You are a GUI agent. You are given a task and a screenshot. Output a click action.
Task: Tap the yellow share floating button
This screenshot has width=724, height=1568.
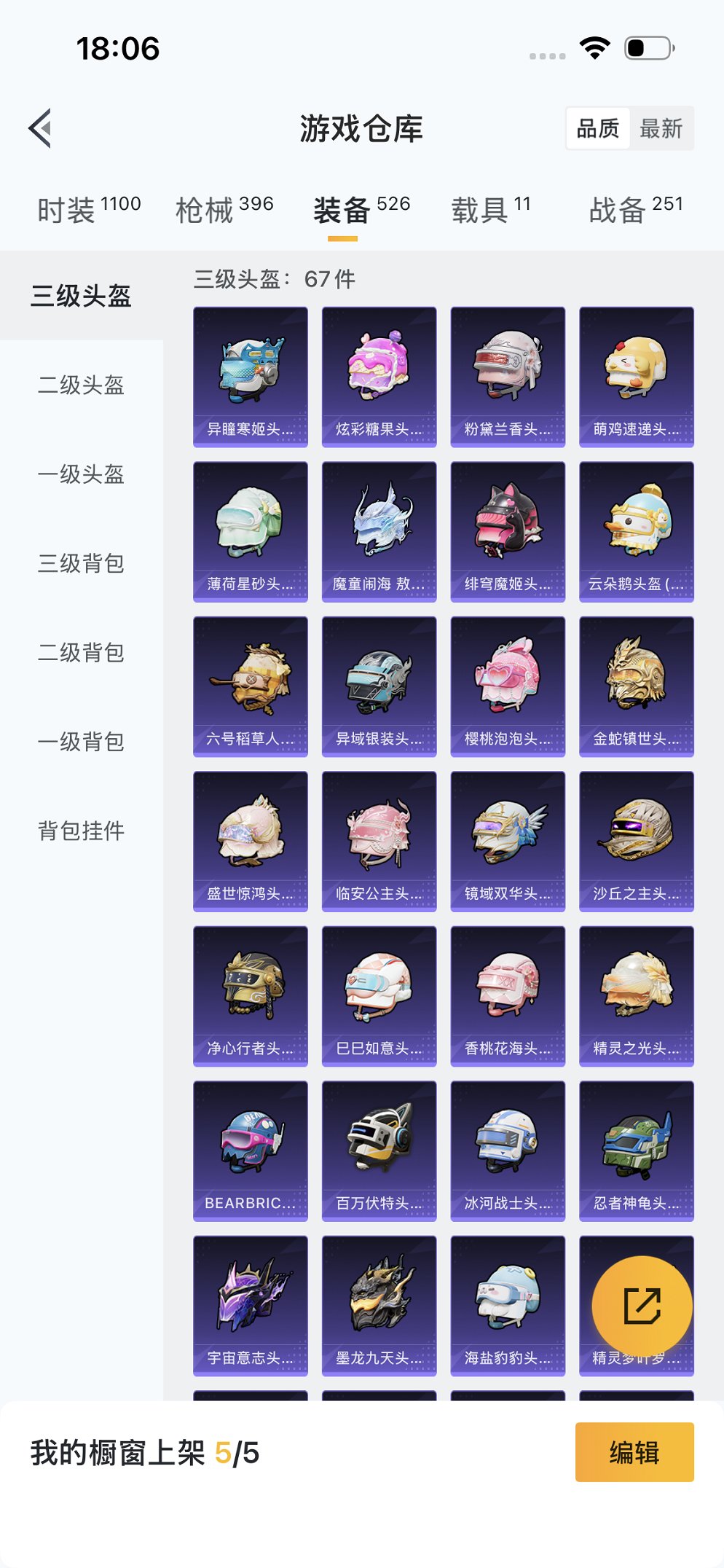tap(642, 1306)
